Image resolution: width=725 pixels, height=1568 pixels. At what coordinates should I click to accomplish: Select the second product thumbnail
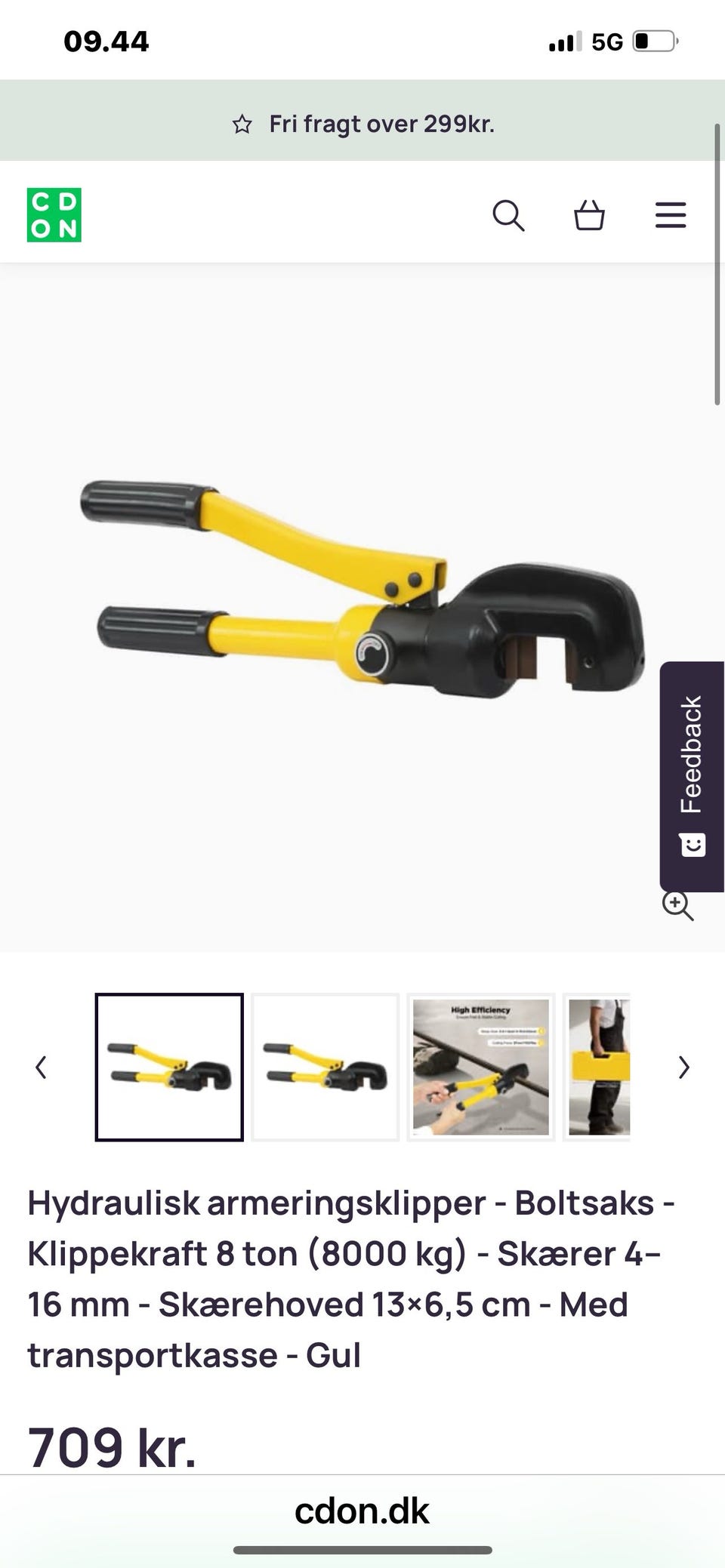pyautogui.click(x=325, y=1067)
